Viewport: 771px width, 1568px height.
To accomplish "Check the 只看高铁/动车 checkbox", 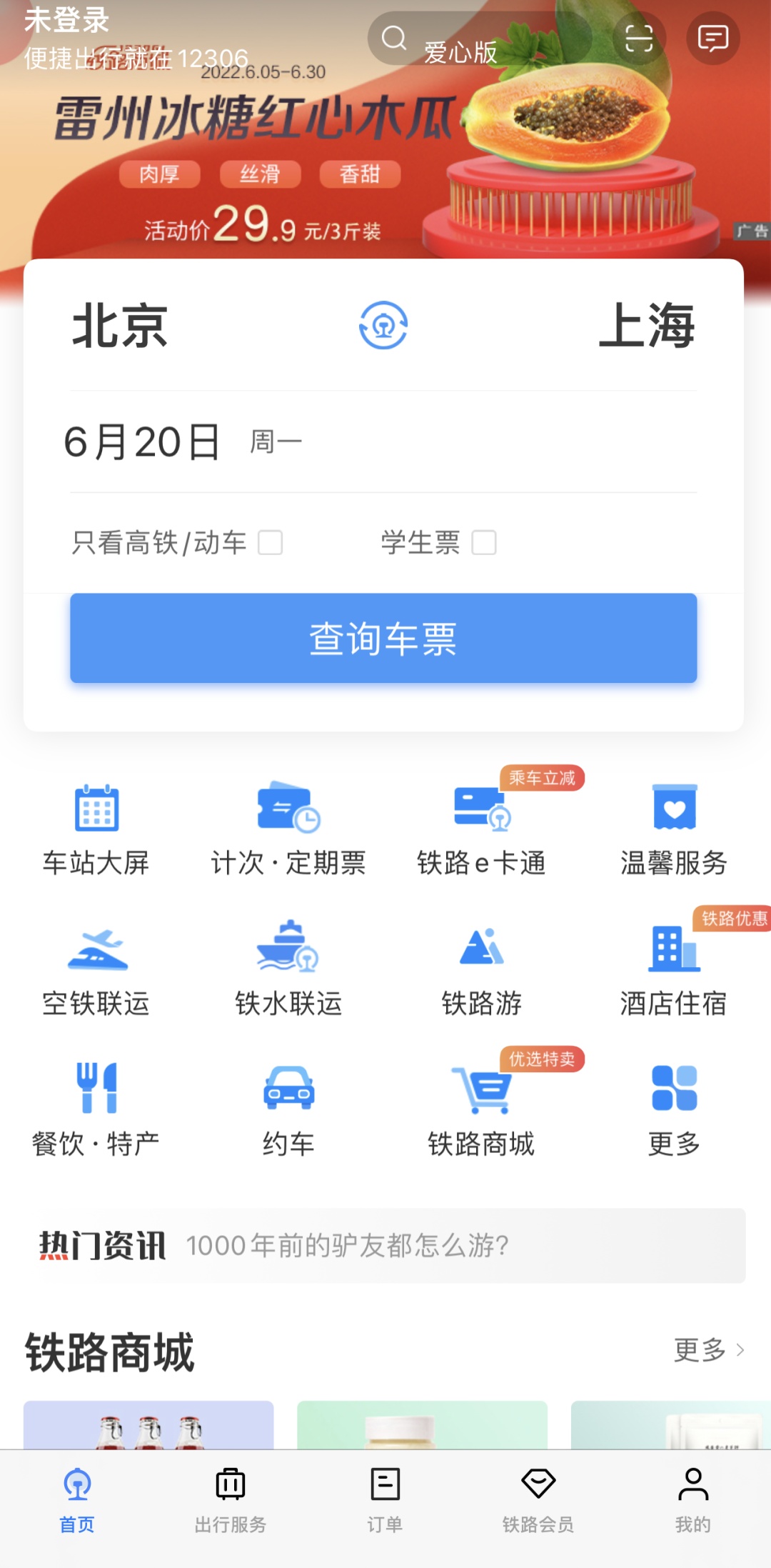I will pos(271,543).
